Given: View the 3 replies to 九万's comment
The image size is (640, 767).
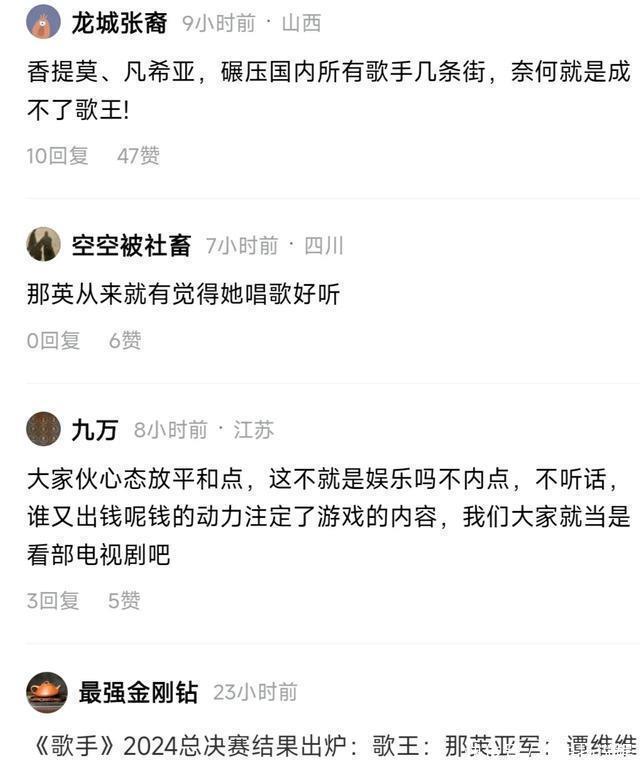Looking at the screenshot, I should pos(53,600).
